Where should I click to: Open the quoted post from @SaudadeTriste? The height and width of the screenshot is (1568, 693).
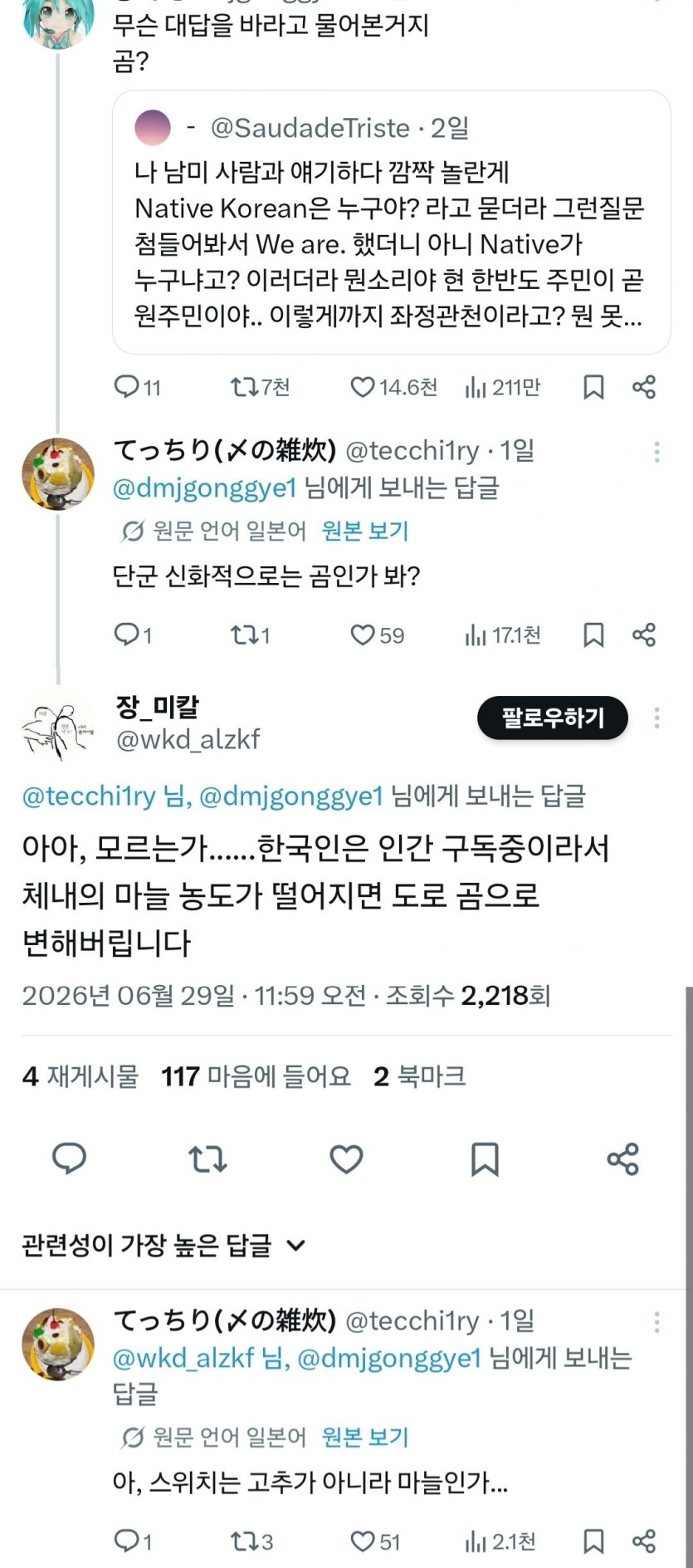391,222
